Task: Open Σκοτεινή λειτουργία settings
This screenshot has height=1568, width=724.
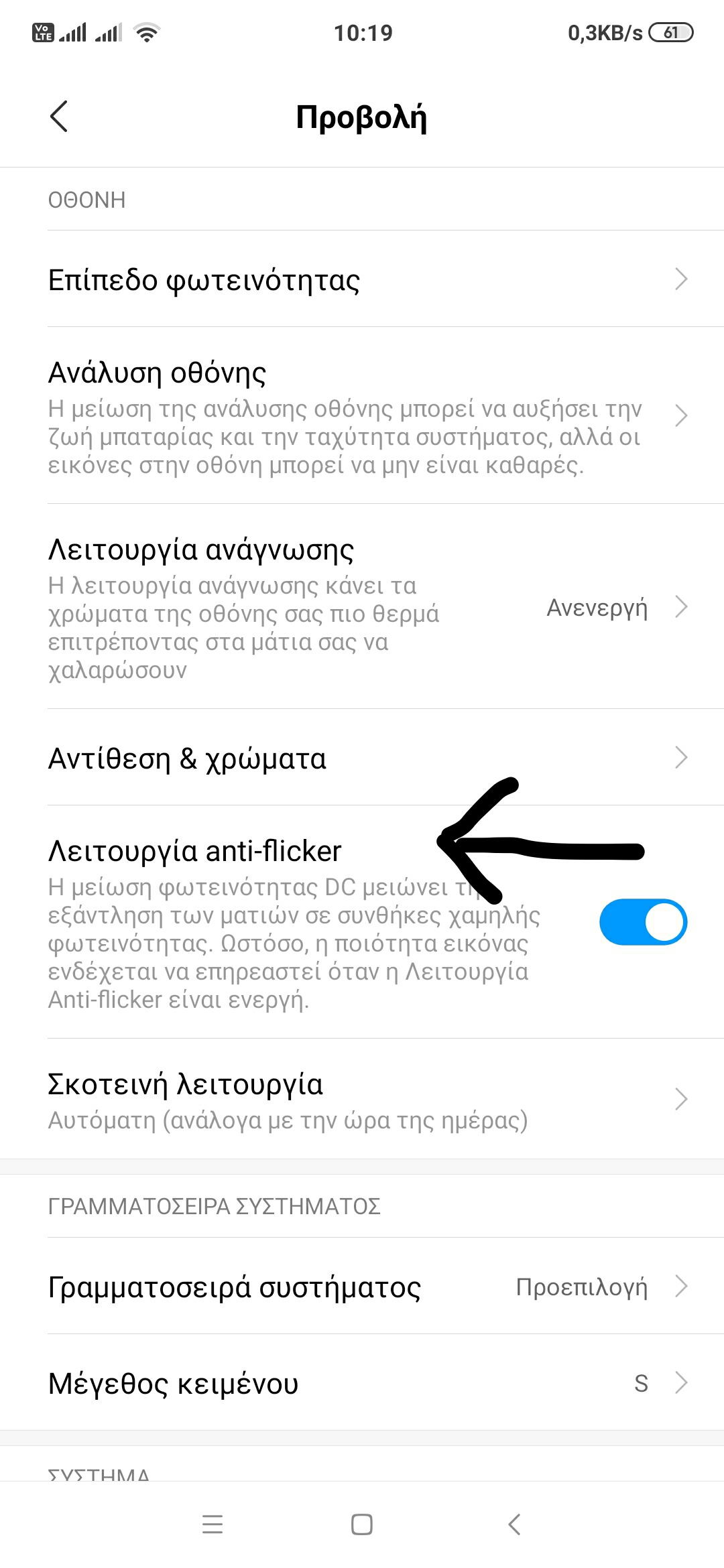Action: (362, 1099)
